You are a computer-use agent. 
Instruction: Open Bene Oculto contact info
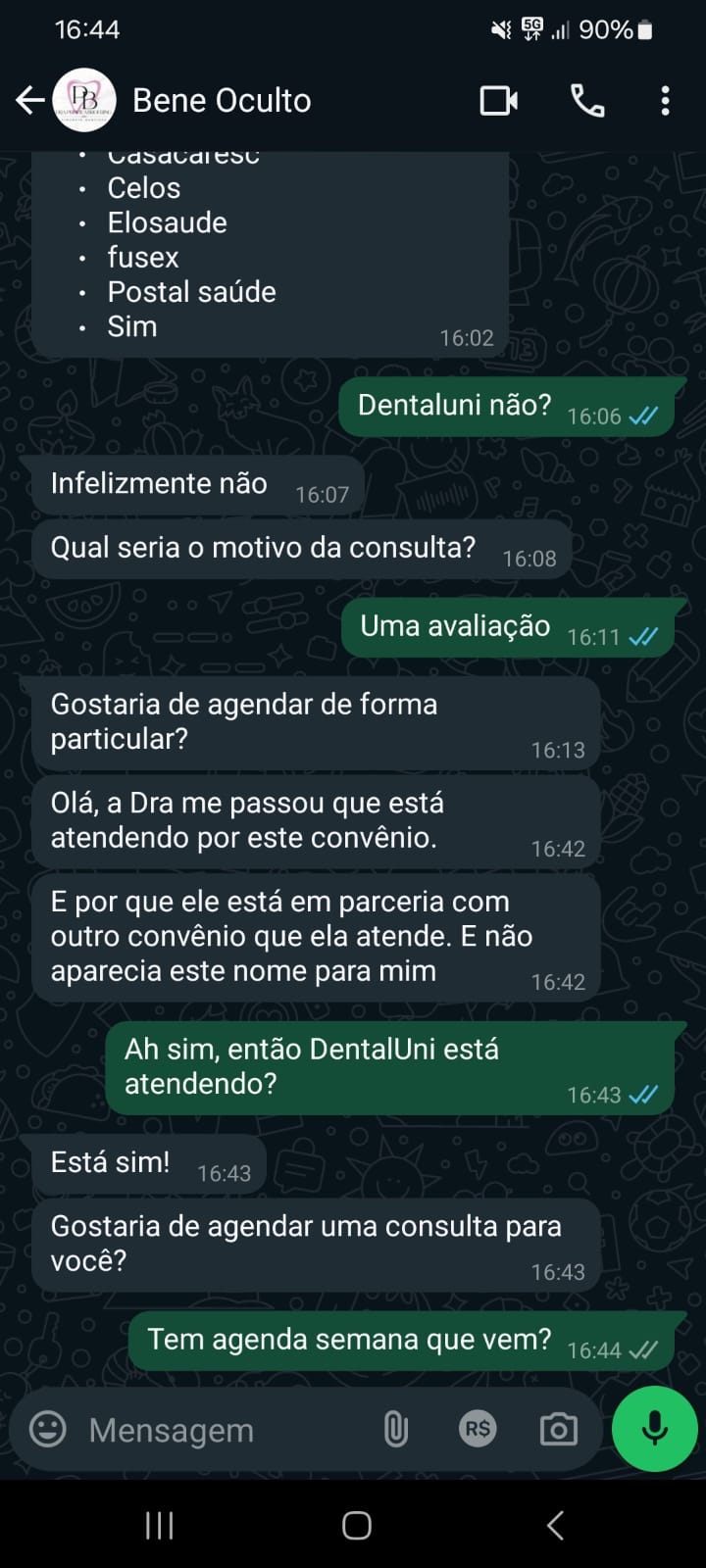pyautogui.click(x=222, y=100)
